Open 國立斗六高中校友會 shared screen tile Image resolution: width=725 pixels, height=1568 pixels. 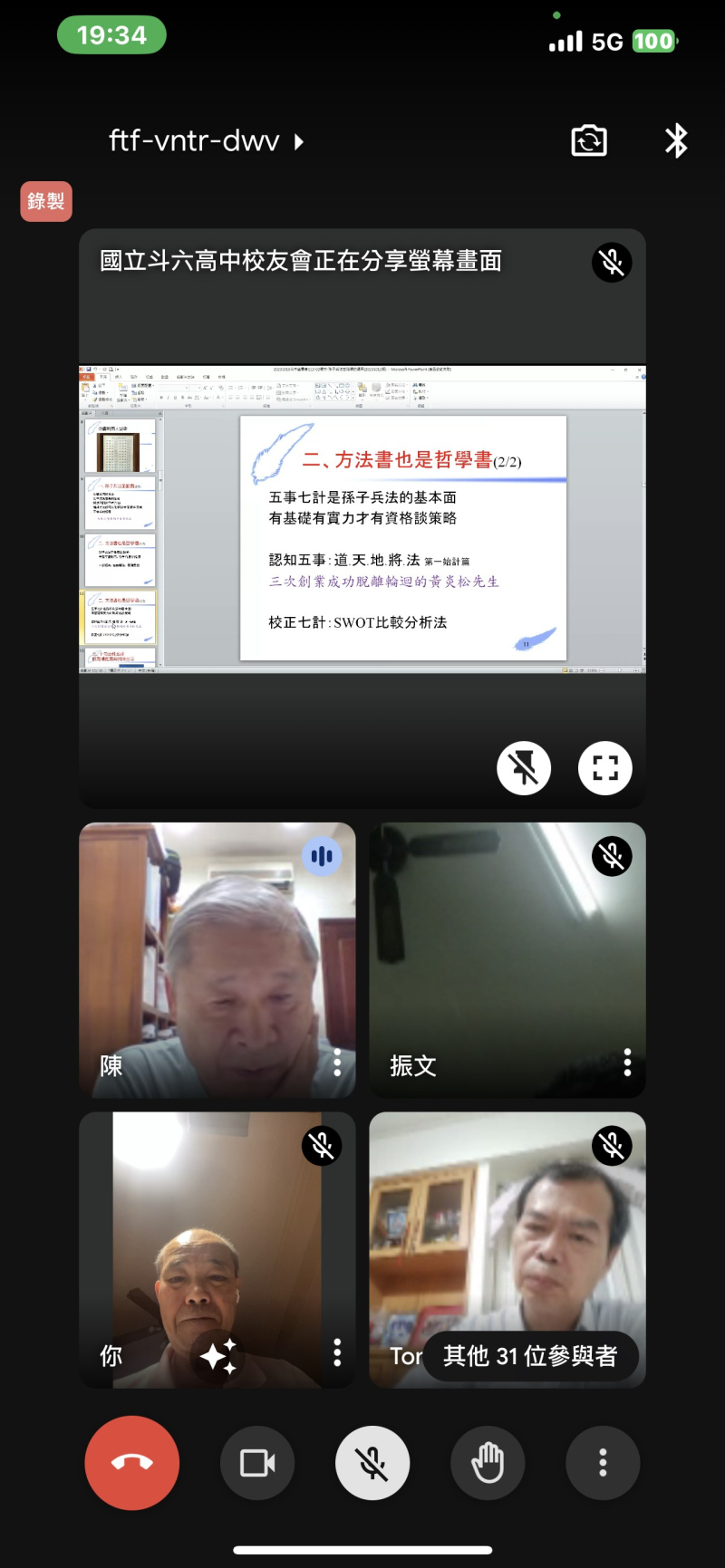tap(362, 518)
